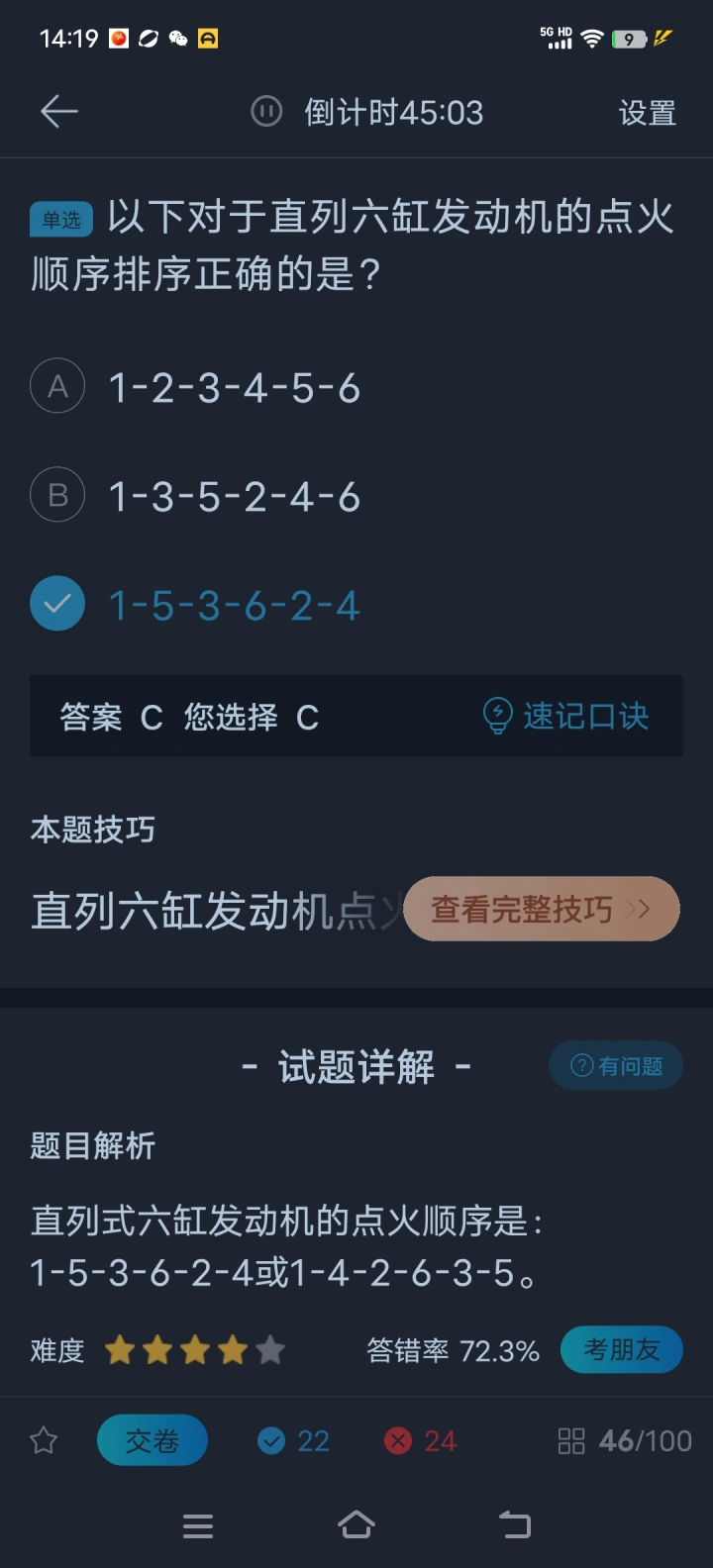
Task: Report an issue via 有问题
Action: [x=616, y=1065]
